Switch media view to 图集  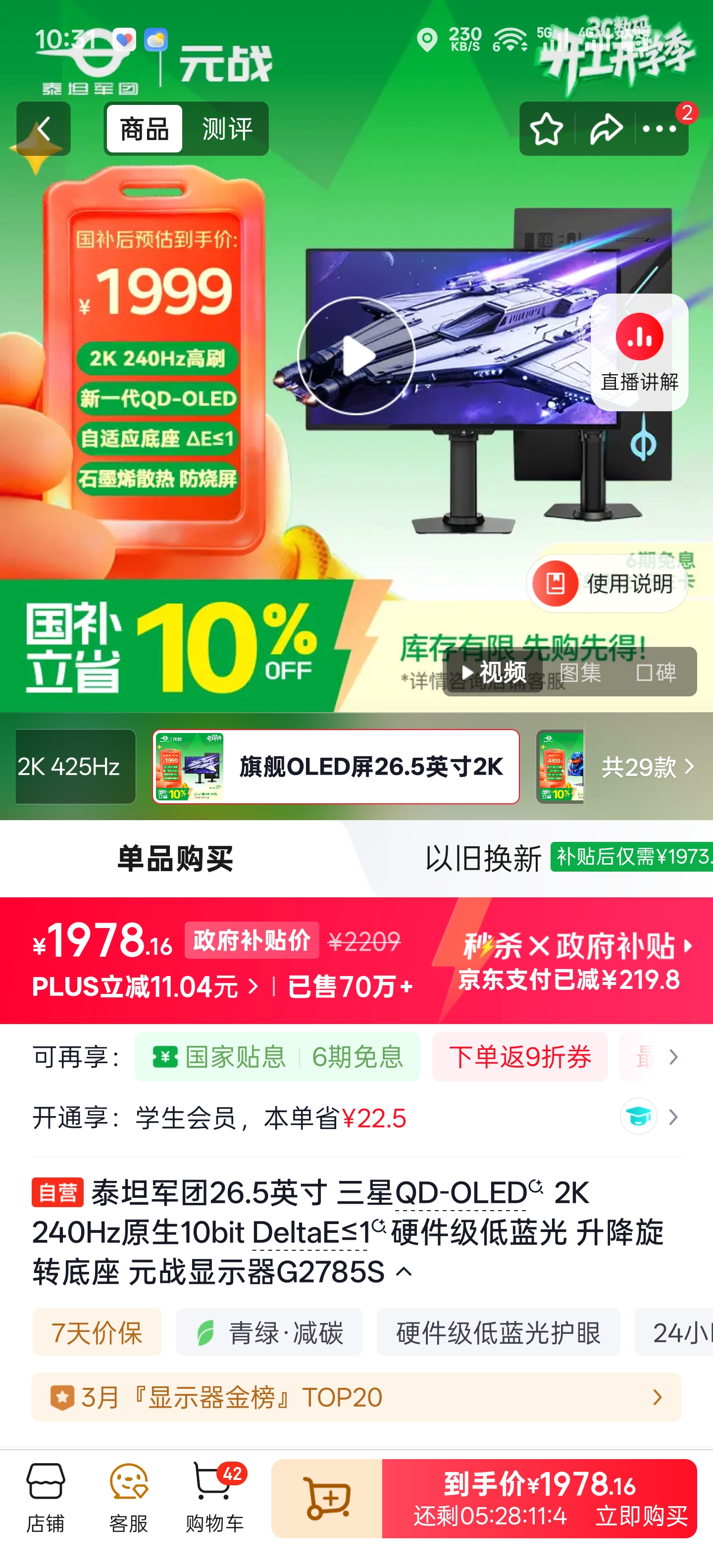pos(580,672)
